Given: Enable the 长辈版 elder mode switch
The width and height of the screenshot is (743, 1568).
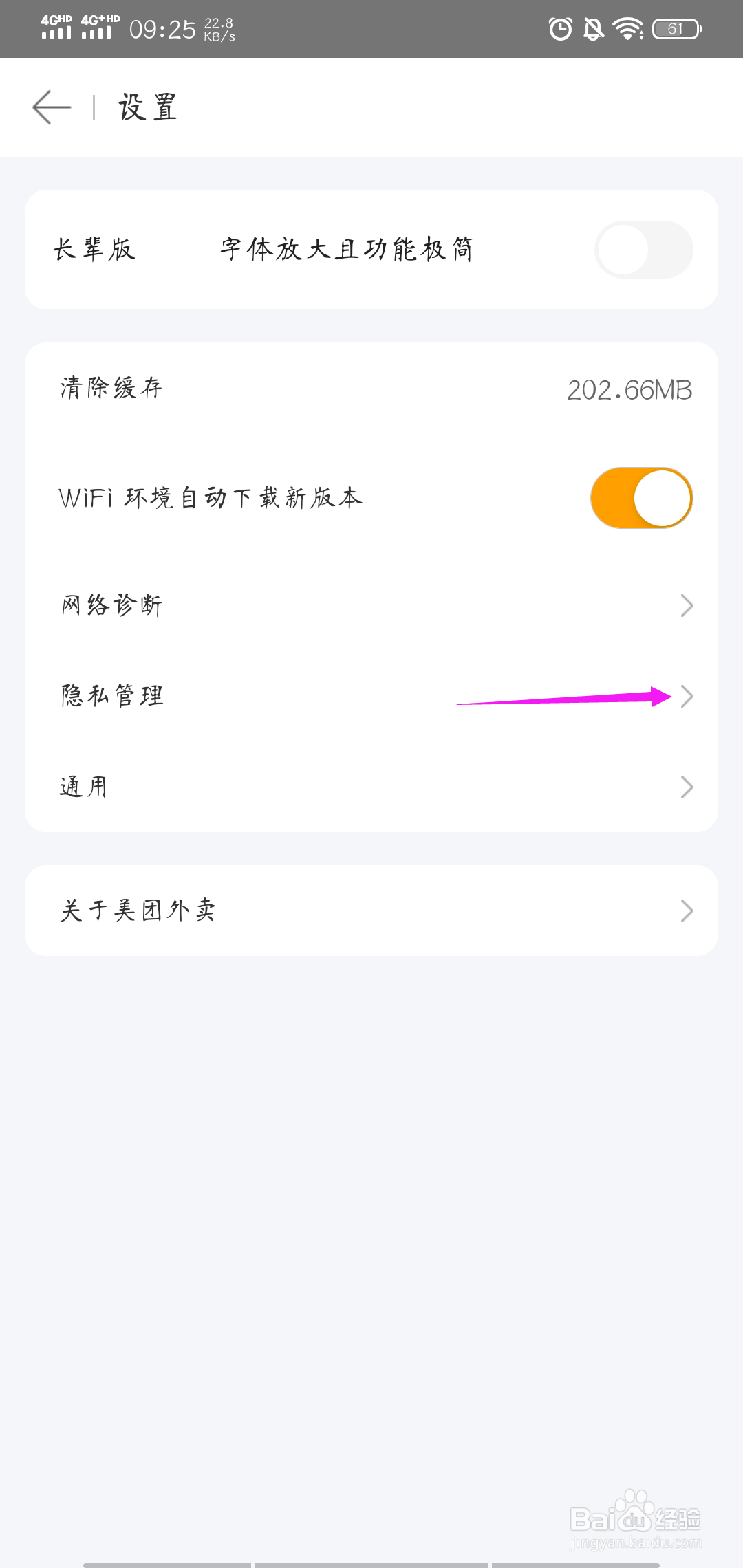Looking at the screenshot, I should point(643,250).
